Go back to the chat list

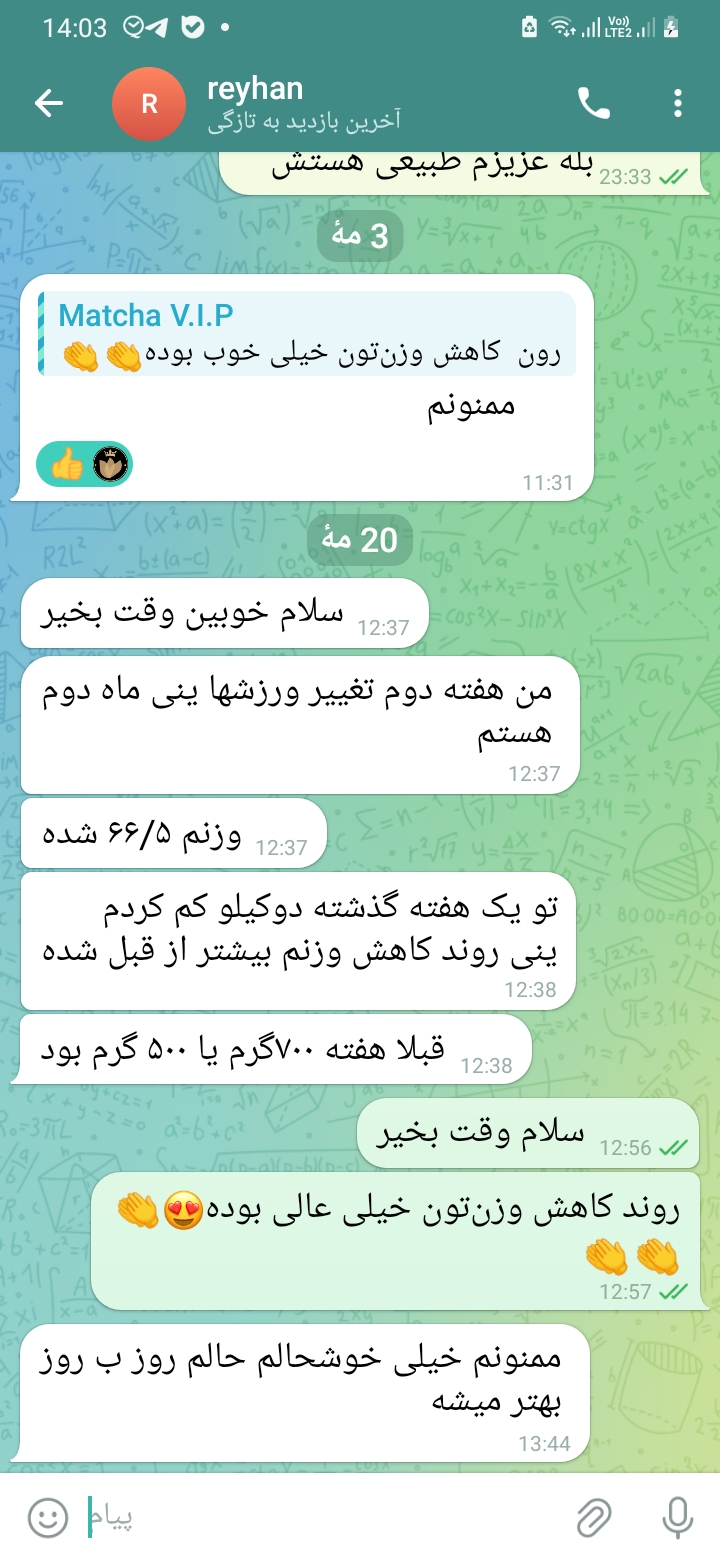point(49,103)
